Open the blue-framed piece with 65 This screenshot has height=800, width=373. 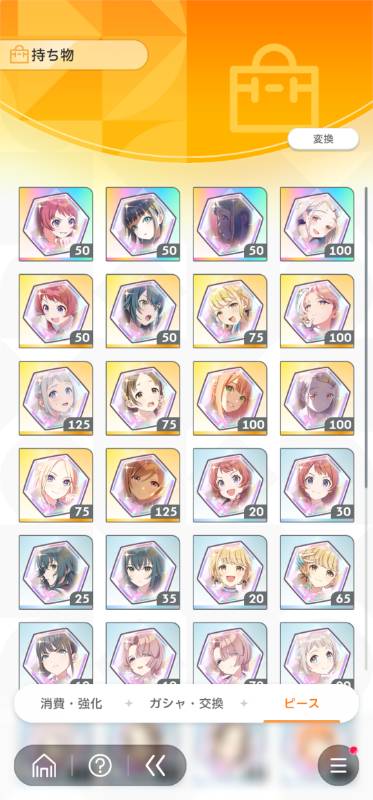point(317,572)
